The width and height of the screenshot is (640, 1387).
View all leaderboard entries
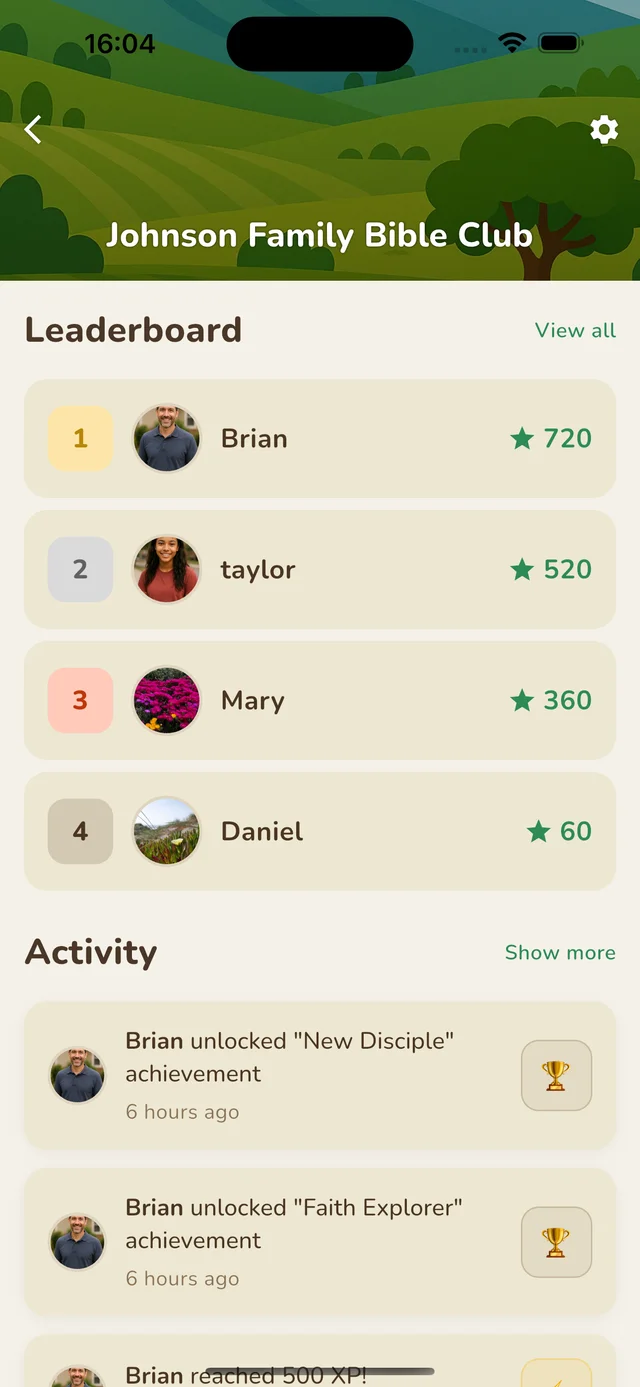[x=575, y=331]
